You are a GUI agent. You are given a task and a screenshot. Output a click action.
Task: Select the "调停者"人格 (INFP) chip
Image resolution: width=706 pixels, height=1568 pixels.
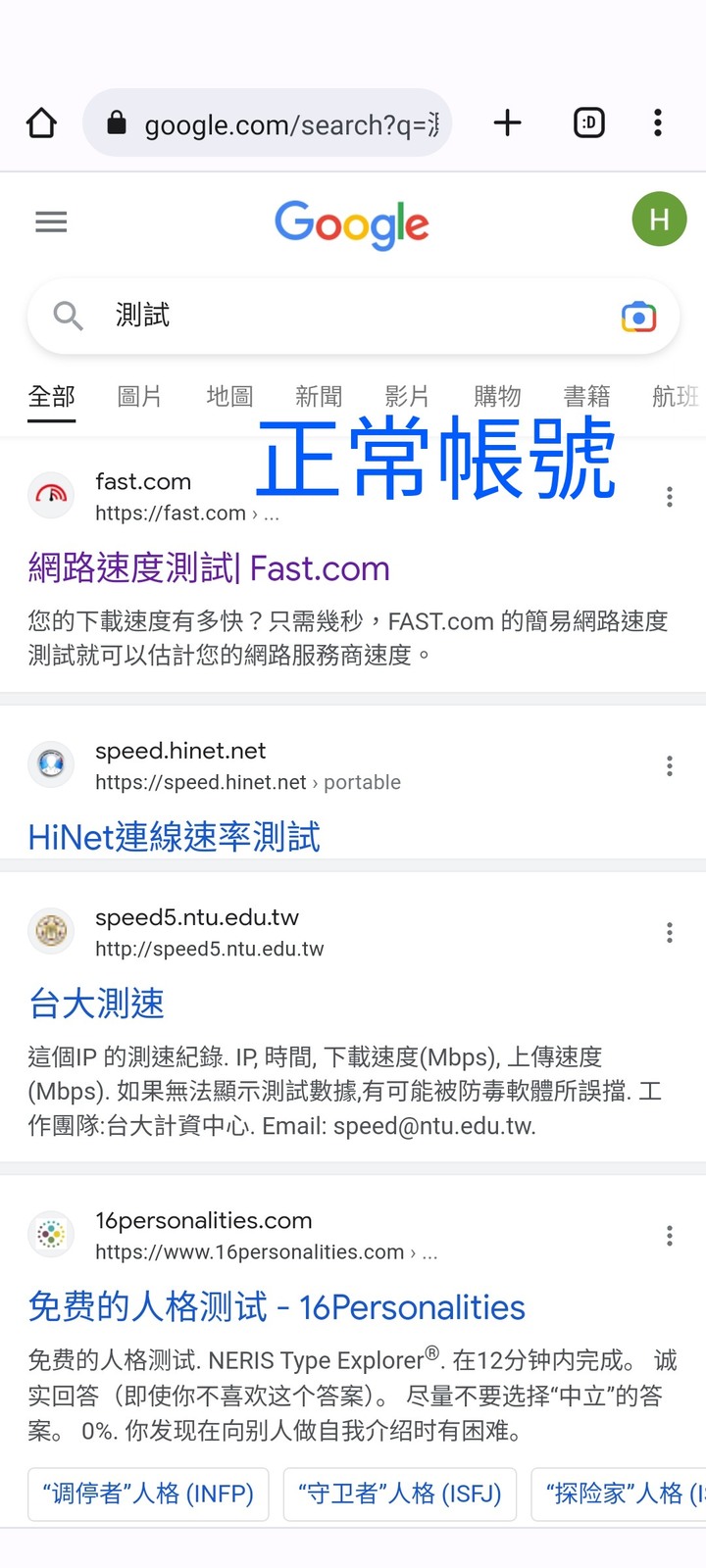tap(147, 1494)
